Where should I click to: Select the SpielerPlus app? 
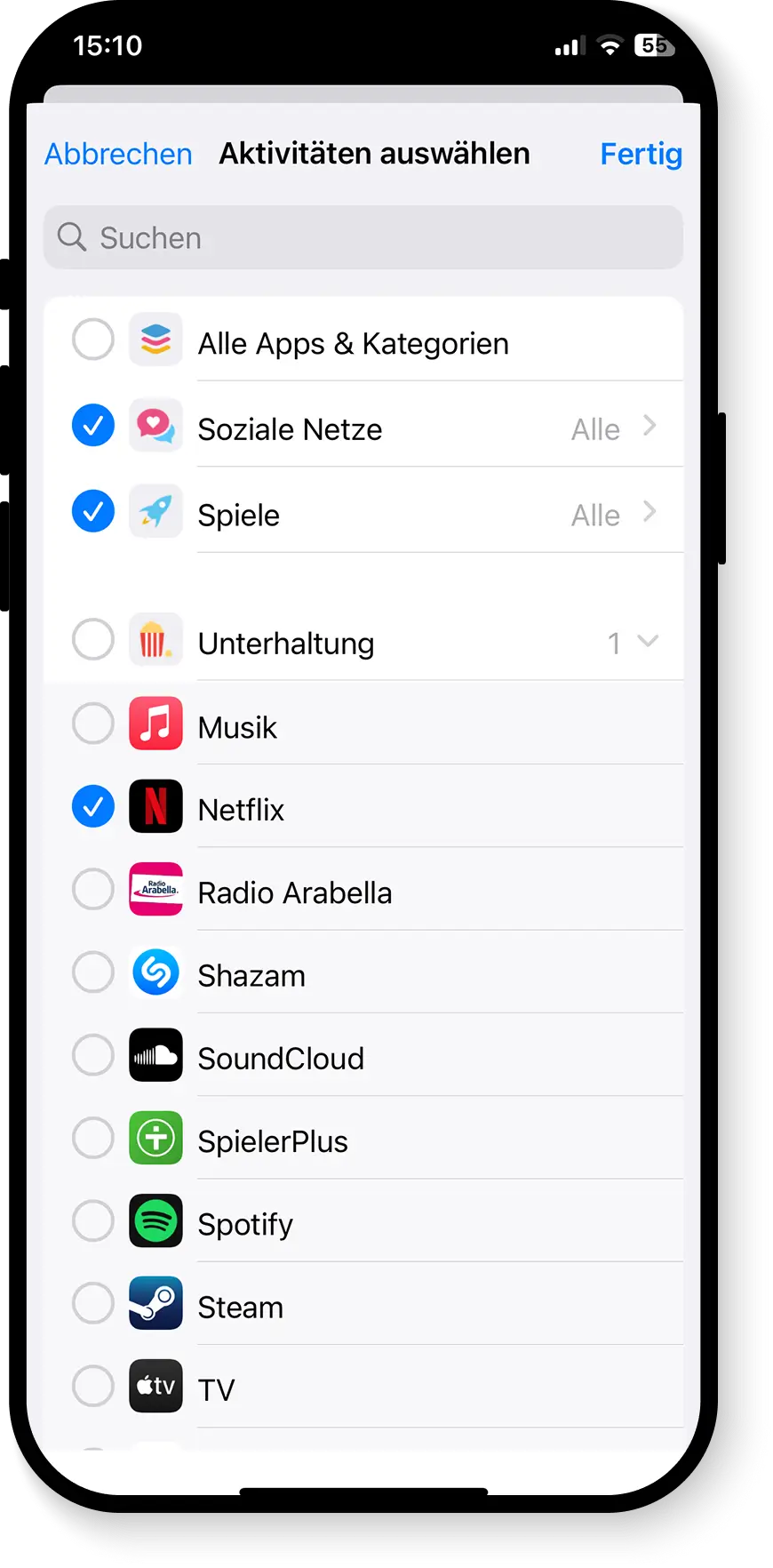93,1138
